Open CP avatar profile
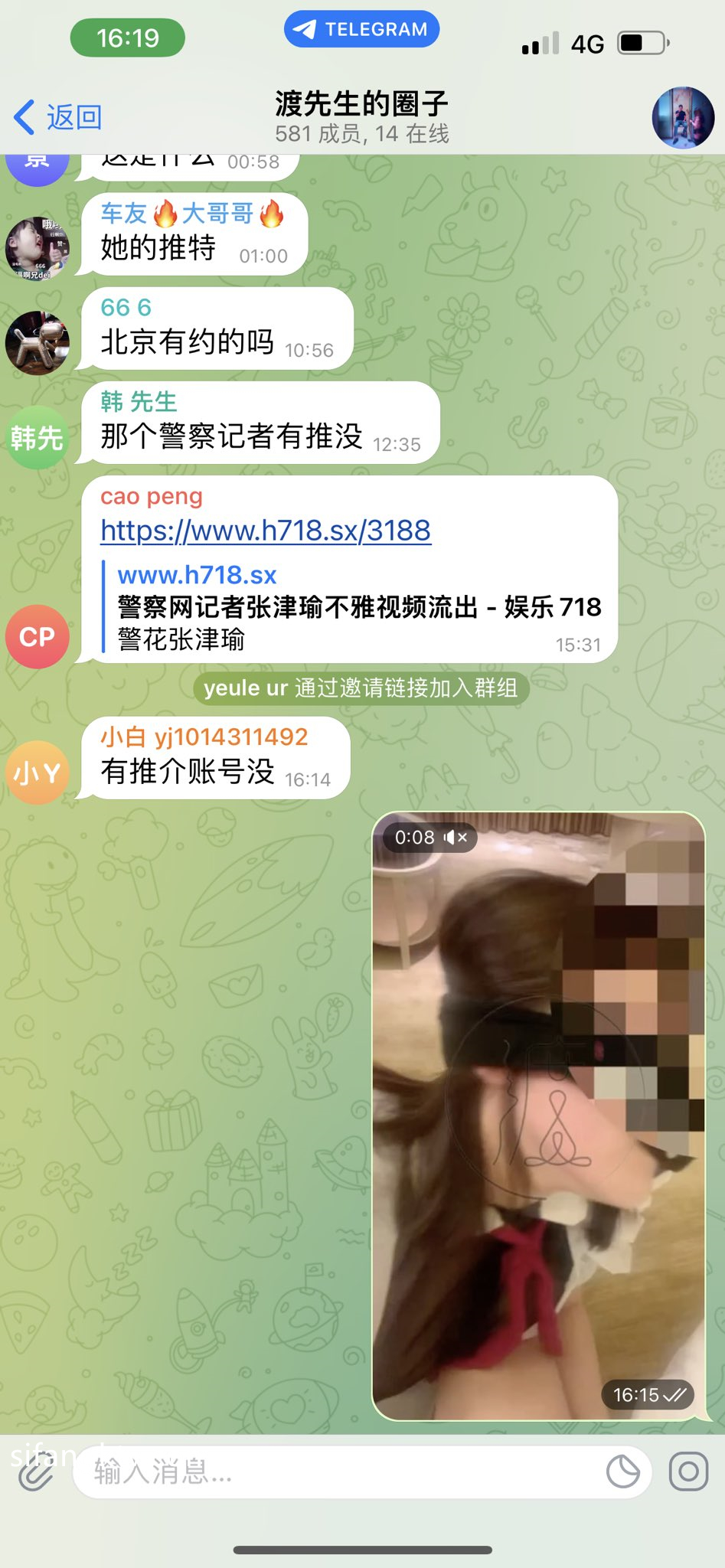The image size is (725, 1568). coord(37,636)
